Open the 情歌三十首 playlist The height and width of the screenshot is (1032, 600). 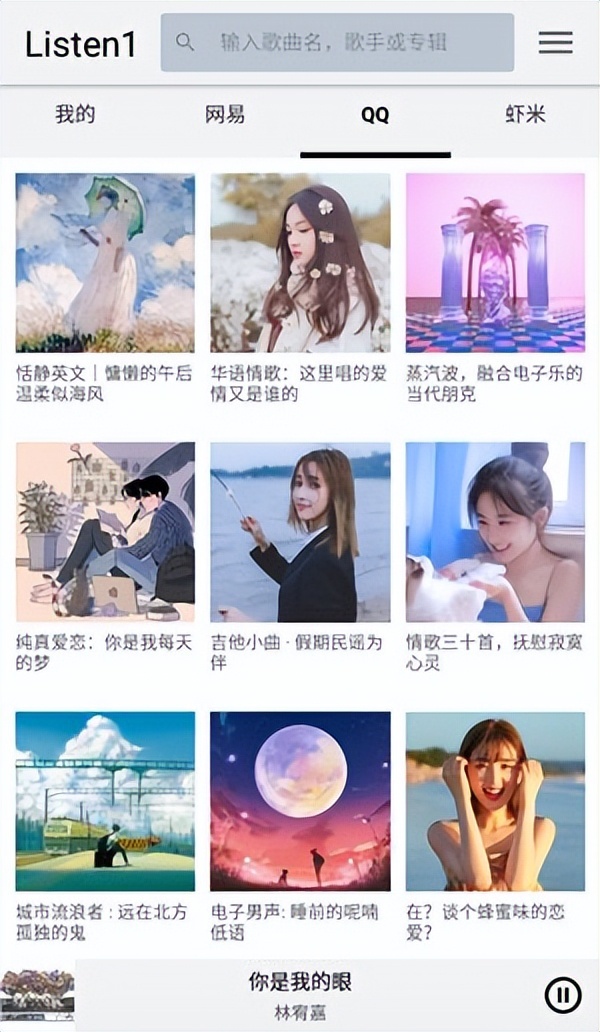495,532
